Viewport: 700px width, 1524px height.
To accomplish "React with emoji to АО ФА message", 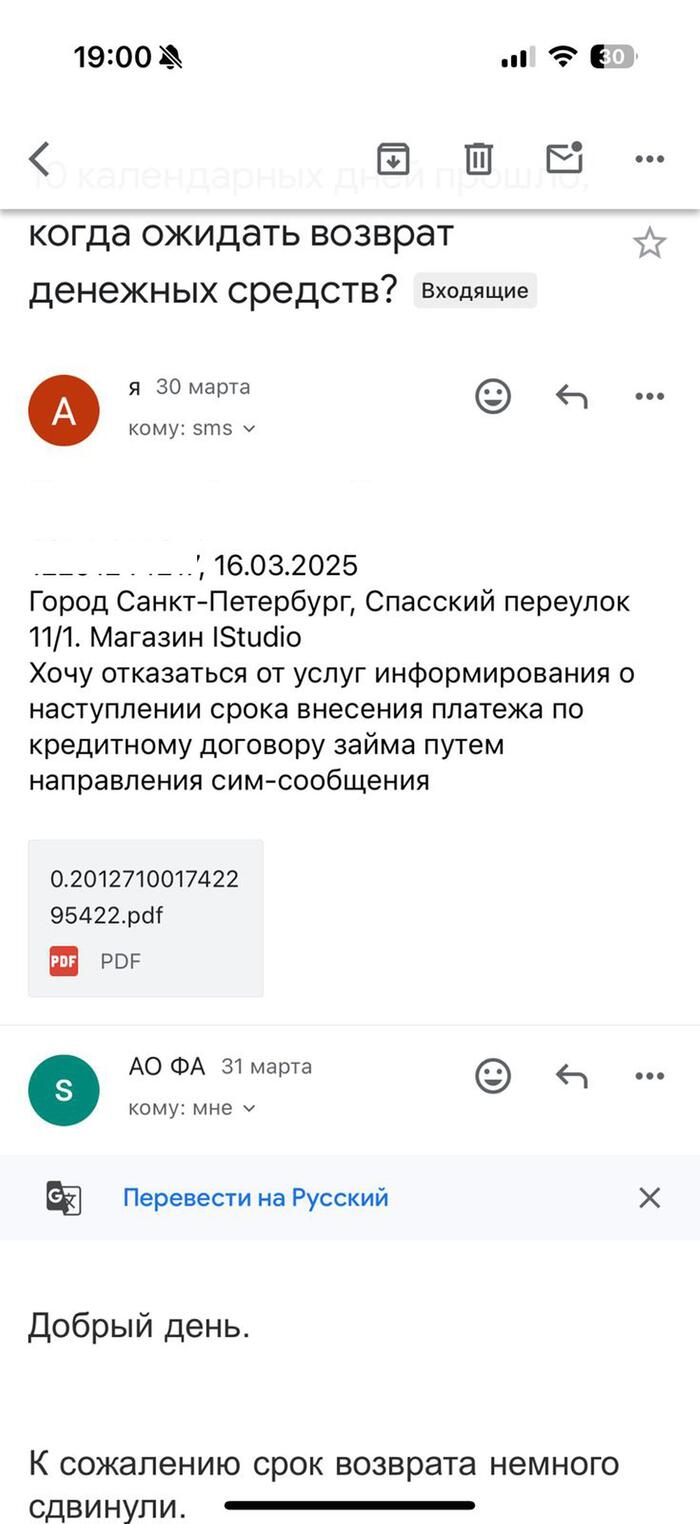I will [x=492, y=1076].
